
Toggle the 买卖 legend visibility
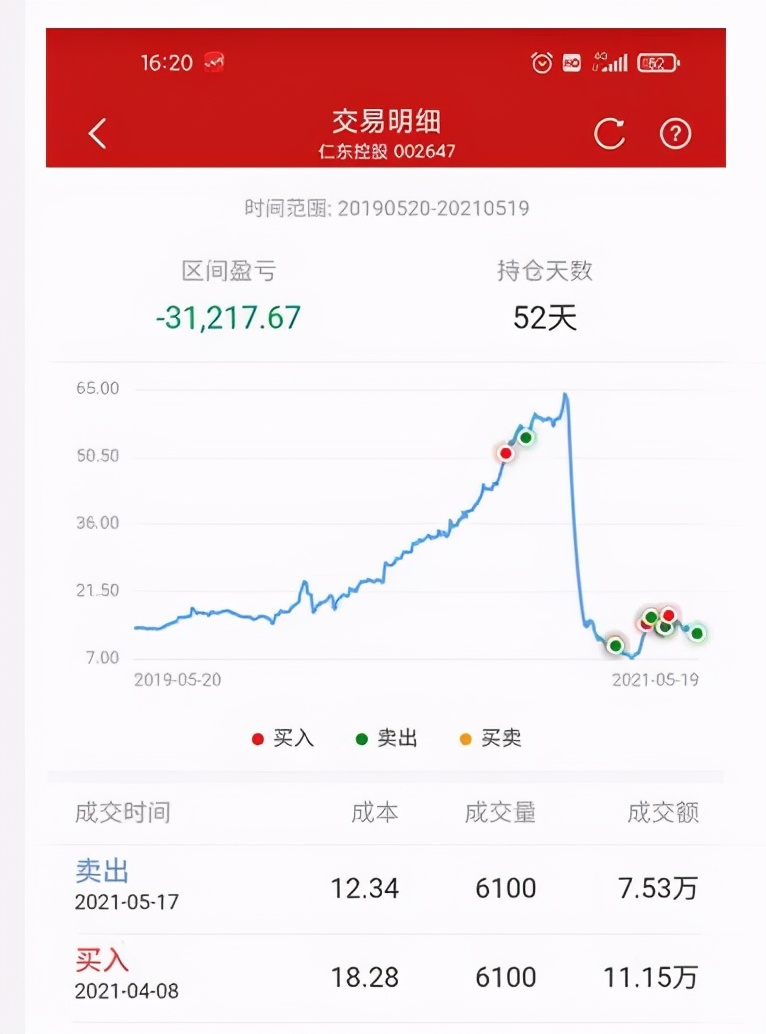click(x=500, y=737)
